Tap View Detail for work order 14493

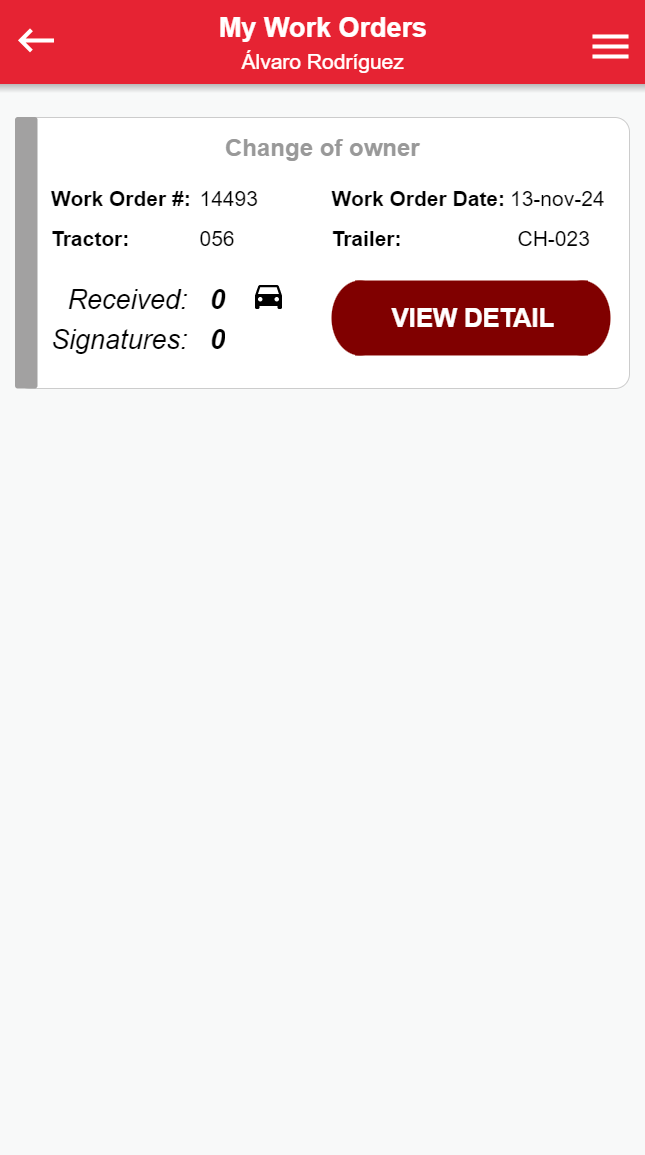(471, 318)
